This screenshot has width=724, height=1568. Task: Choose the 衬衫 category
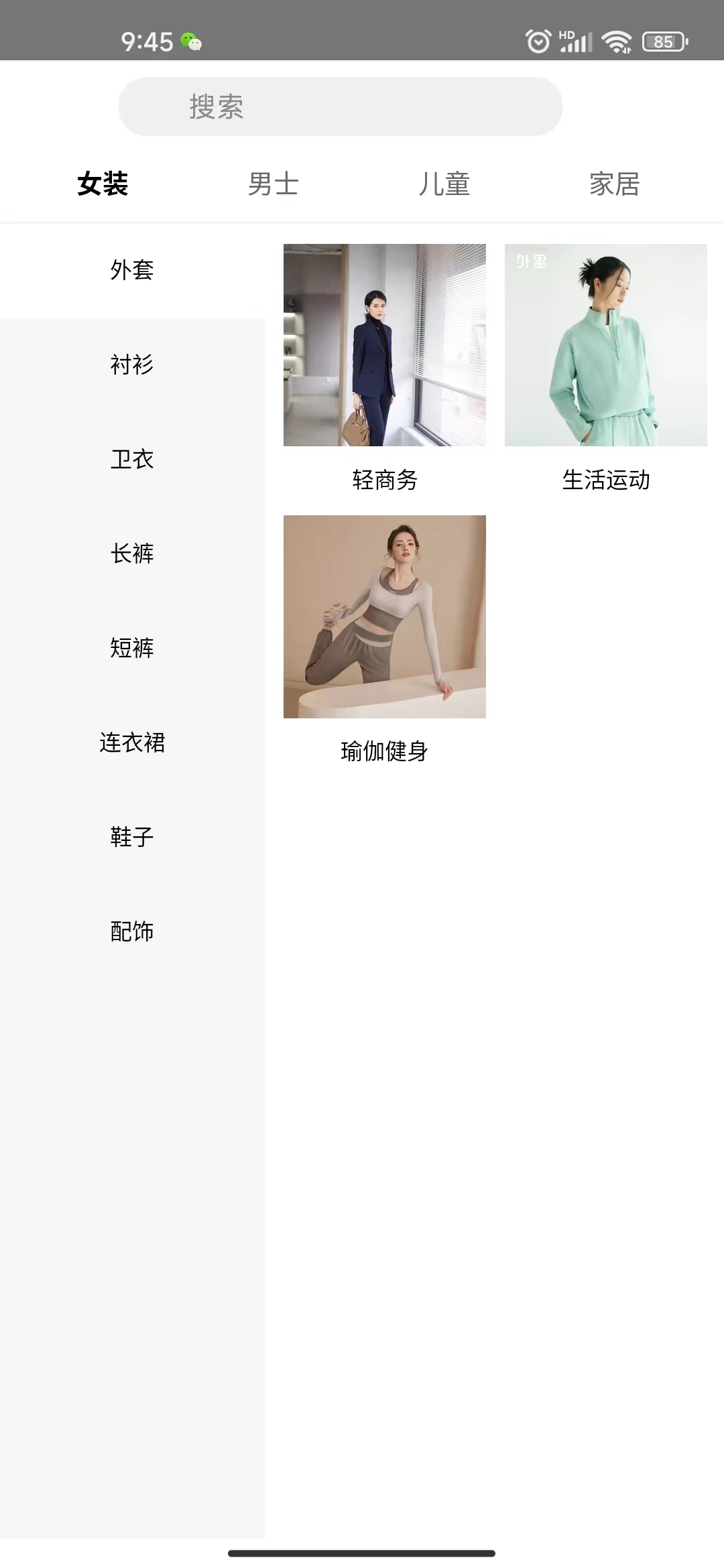132,365
